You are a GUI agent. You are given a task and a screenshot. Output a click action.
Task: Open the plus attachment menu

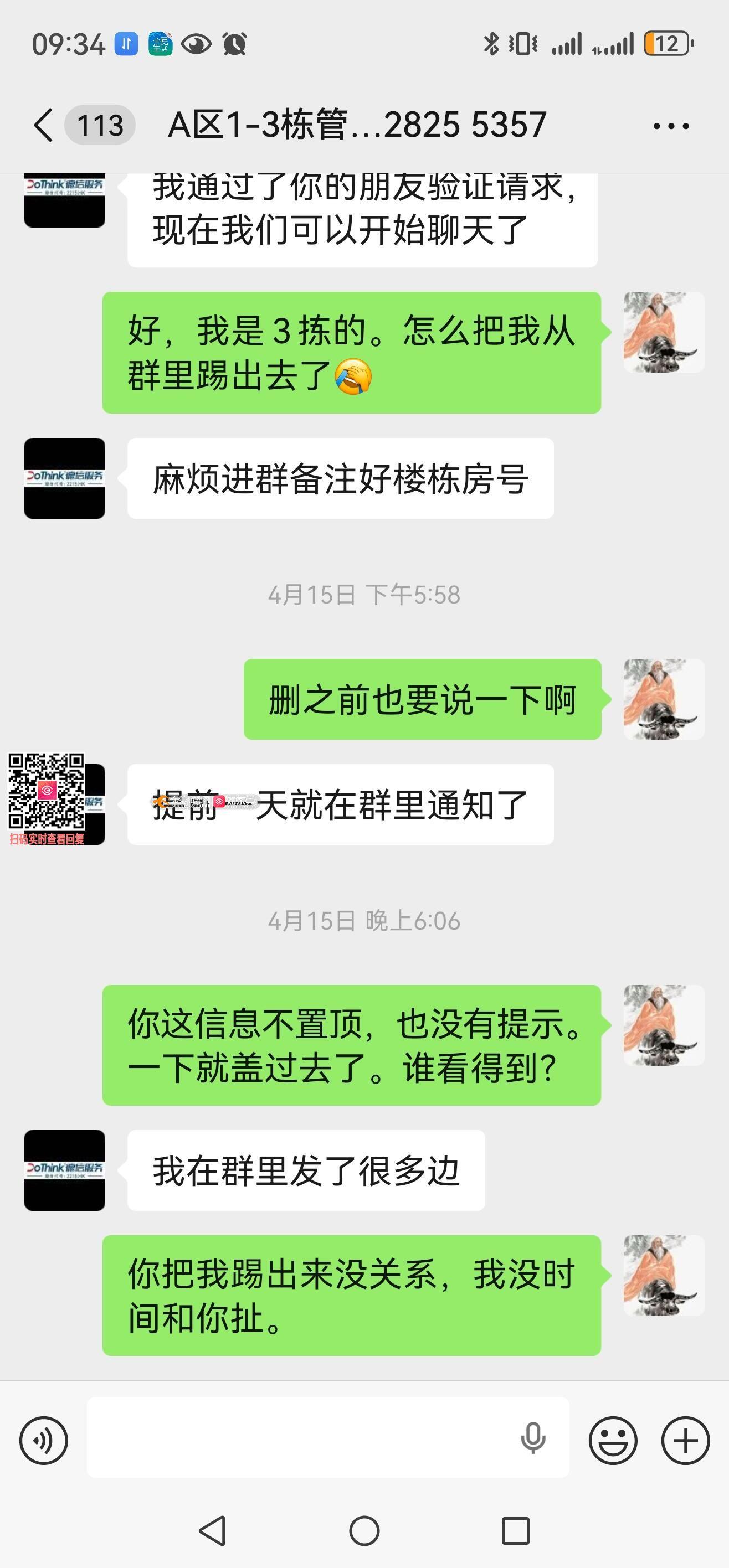pyautogui.click(x=685, y=1440)
